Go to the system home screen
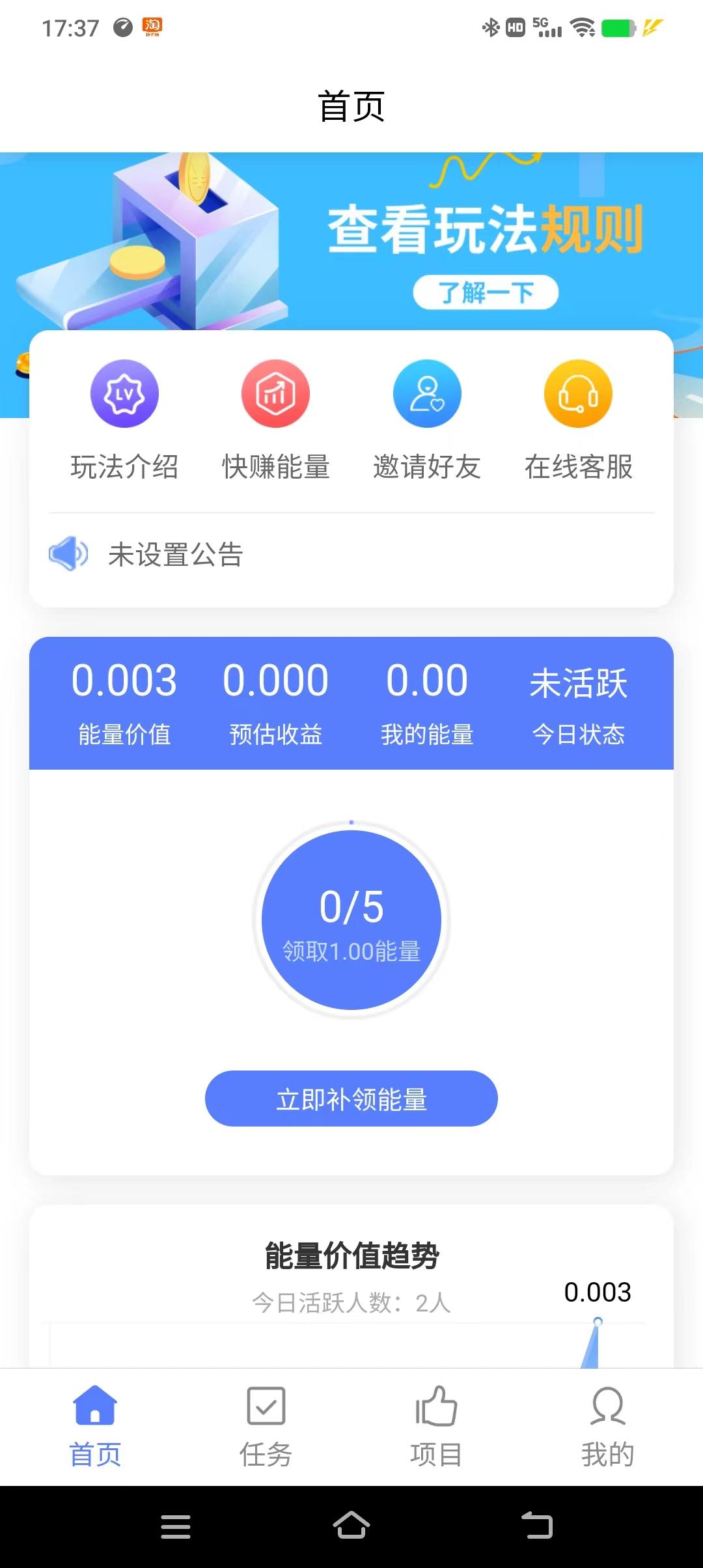 pos(351,1526)
